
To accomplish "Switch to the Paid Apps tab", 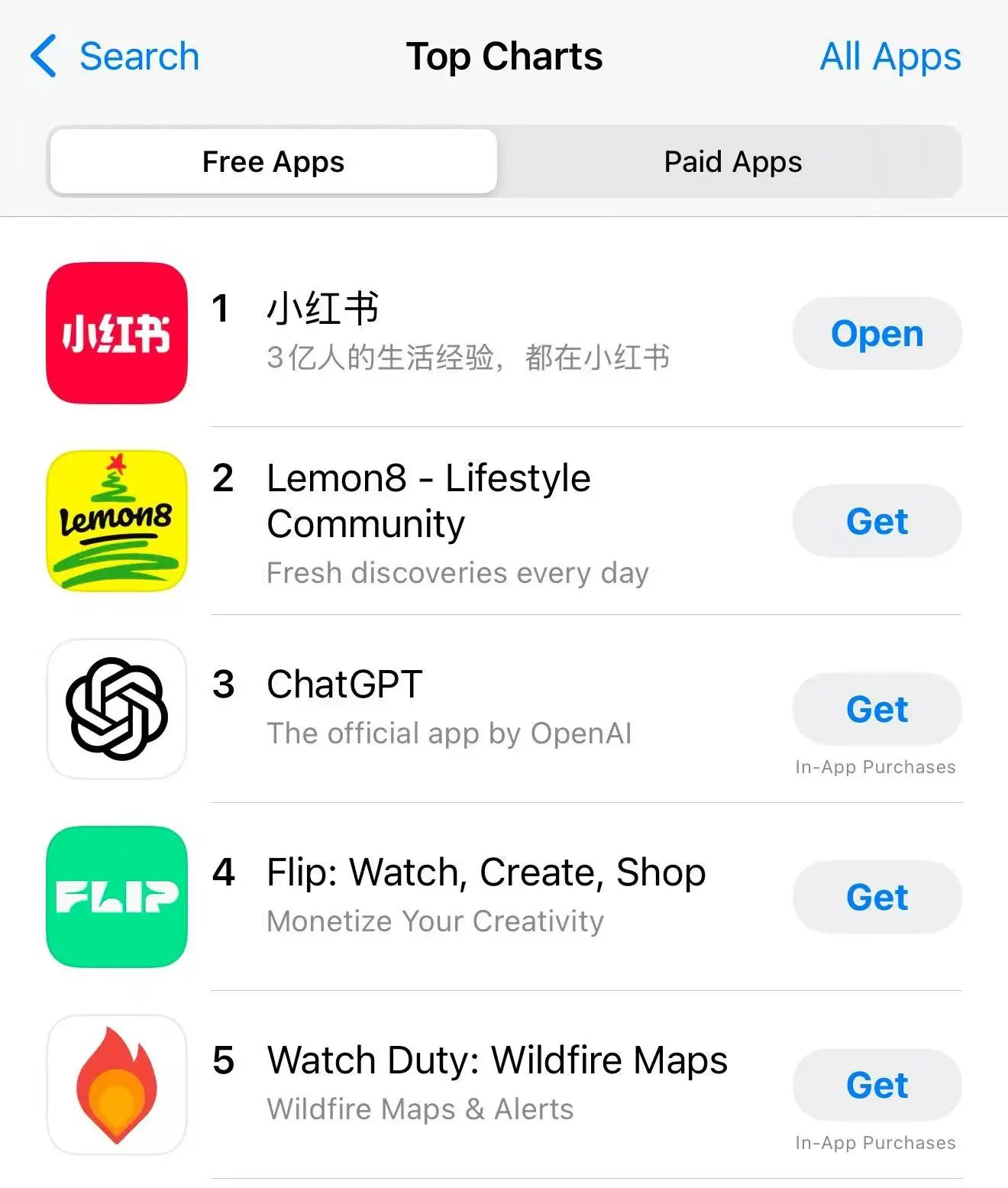I will coord(732,162).
